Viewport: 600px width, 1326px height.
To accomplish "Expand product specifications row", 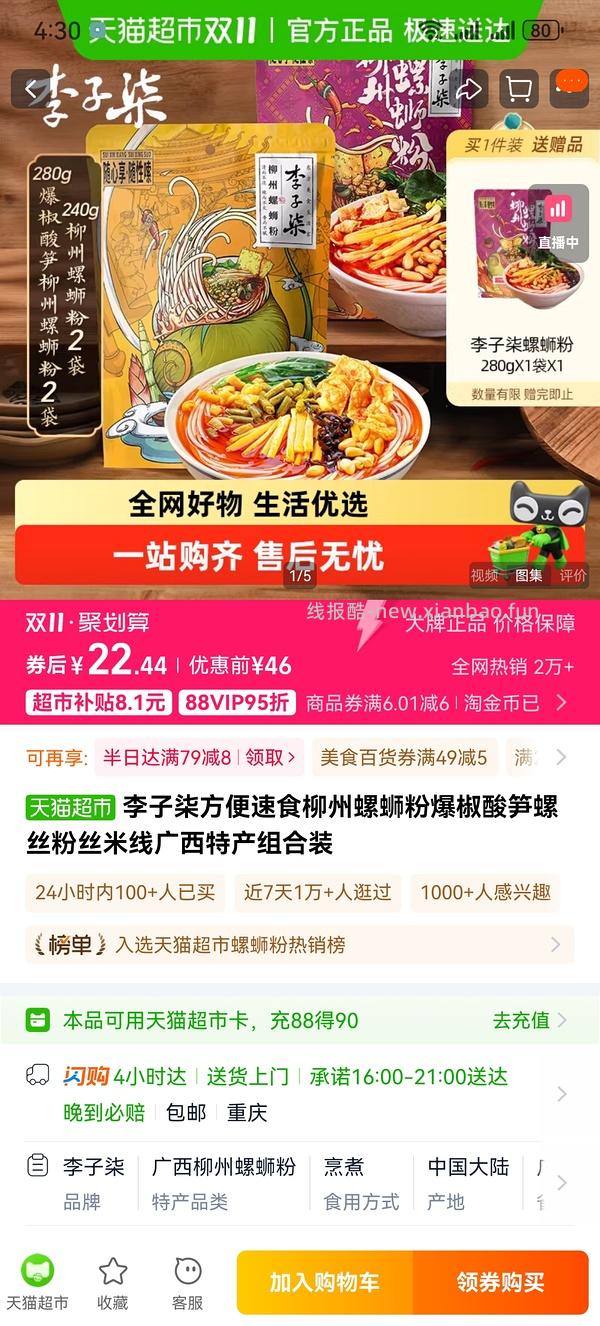I will [561, 1183].
